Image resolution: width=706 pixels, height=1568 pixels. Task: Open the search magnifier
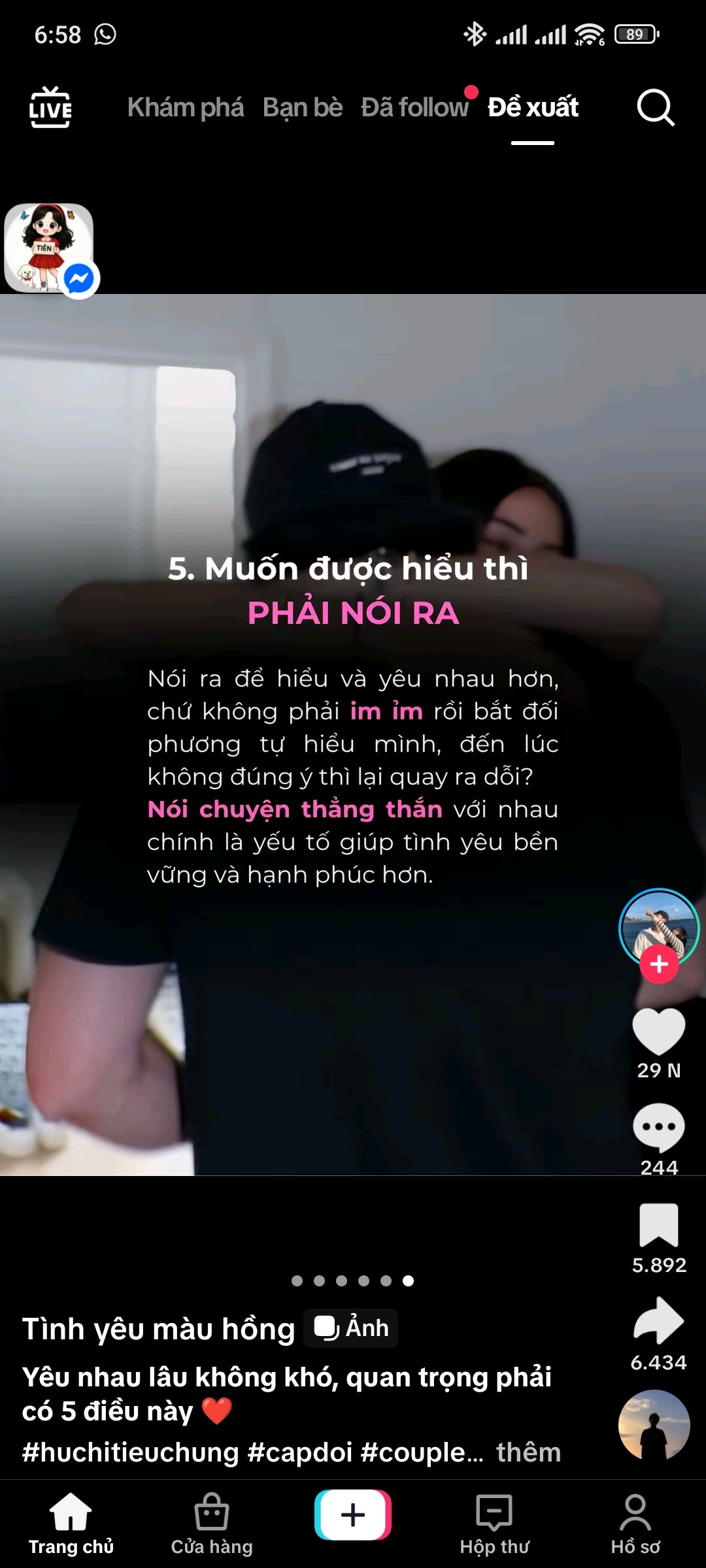tap(655, 107)
